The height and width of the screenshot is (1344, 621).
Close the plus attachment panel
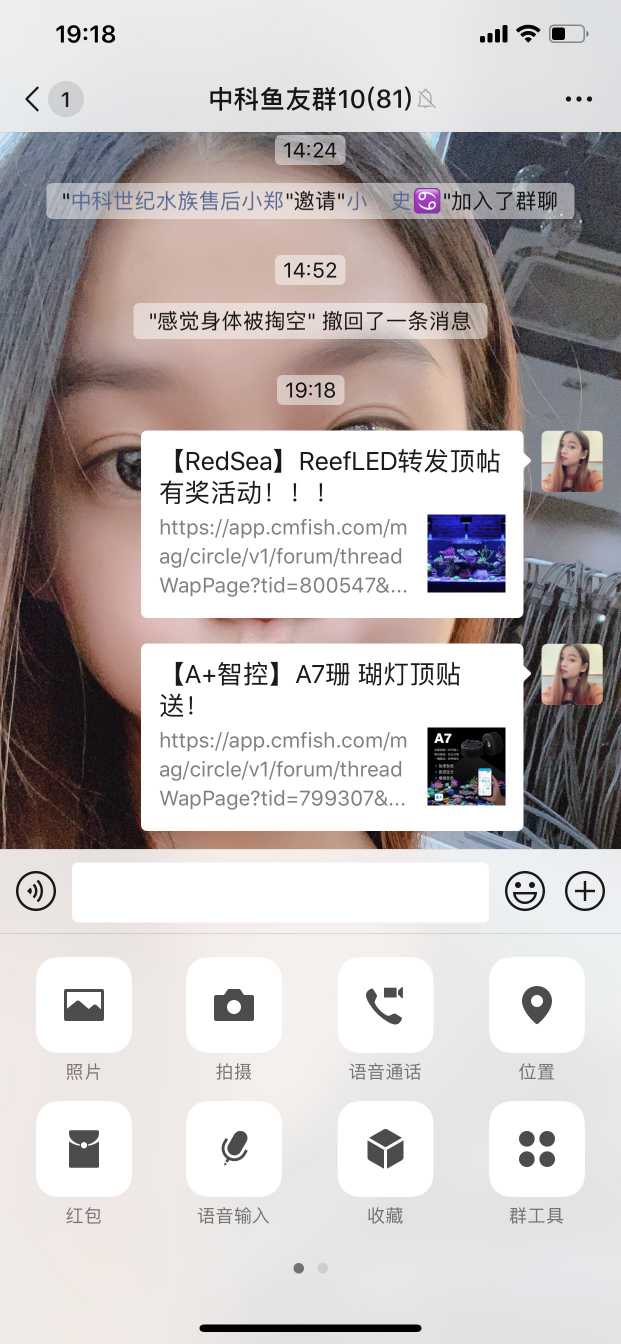coord(585,891)
